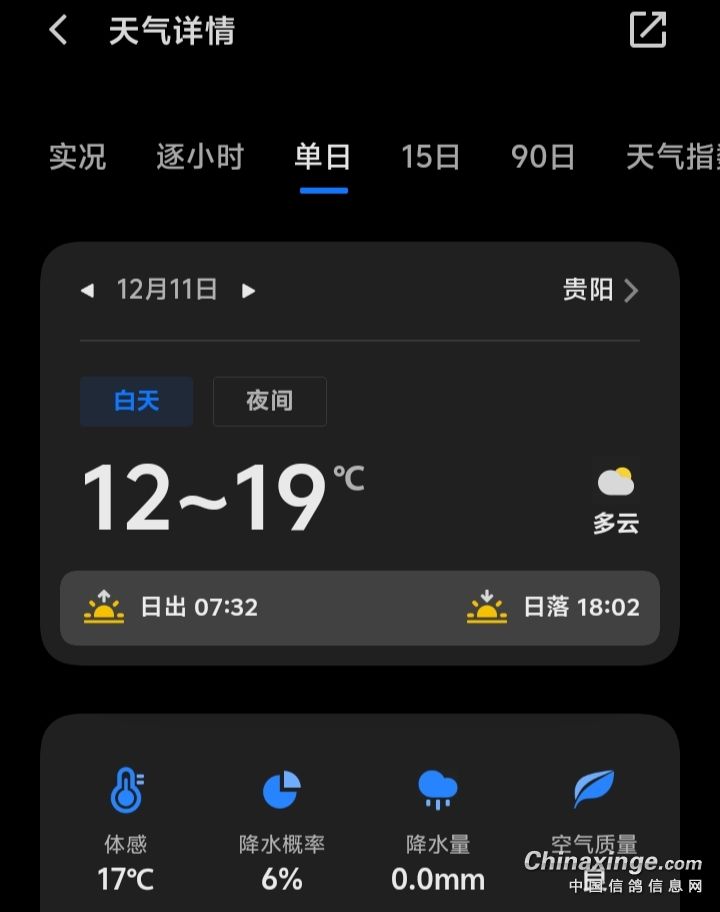
Task: Open the 15日 forecast tab
Action: pyautogui.click(x=430, y=157)
